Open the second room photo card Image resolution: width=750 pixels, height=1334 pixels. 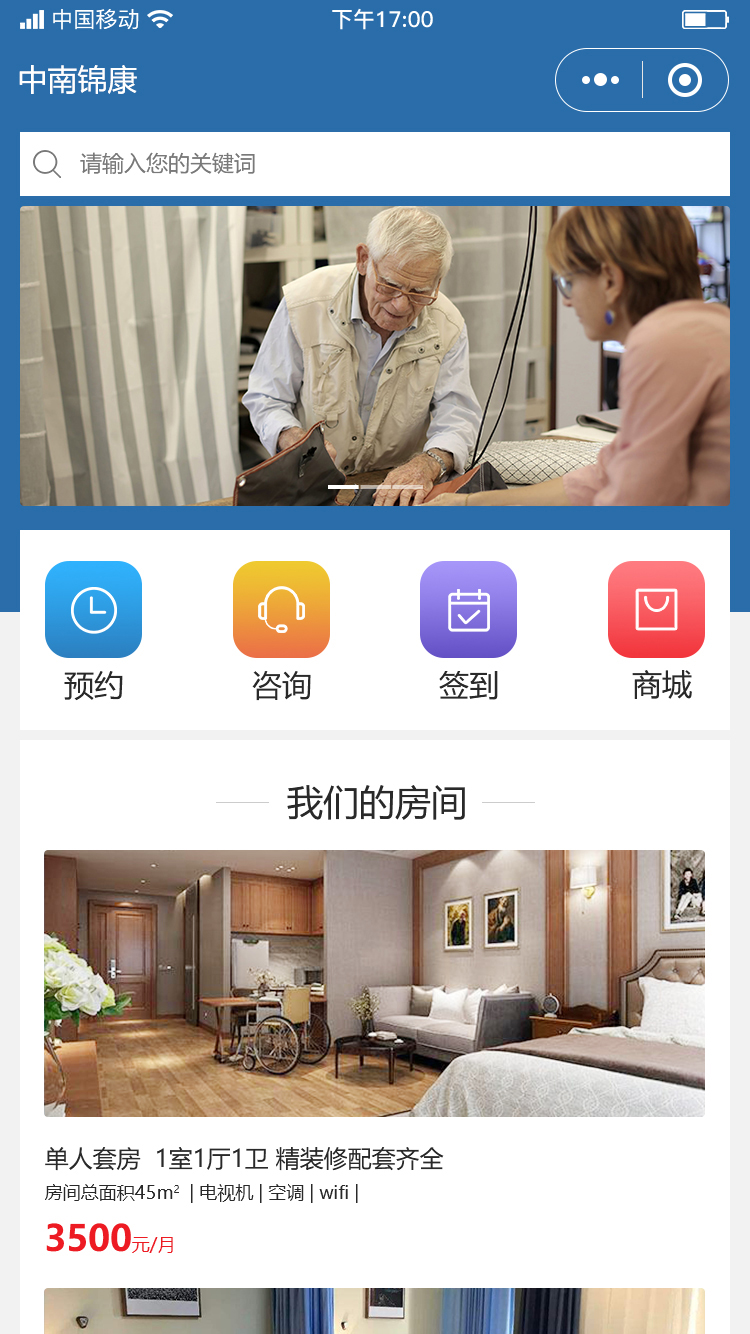point(374,1310)
